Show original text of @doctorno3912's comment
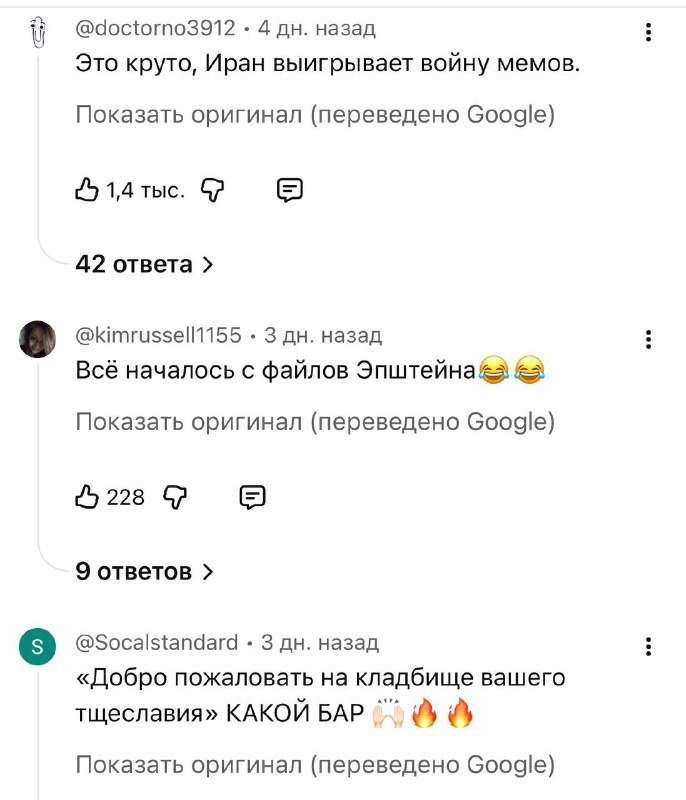The image size is (686, 800). [315, 114]
